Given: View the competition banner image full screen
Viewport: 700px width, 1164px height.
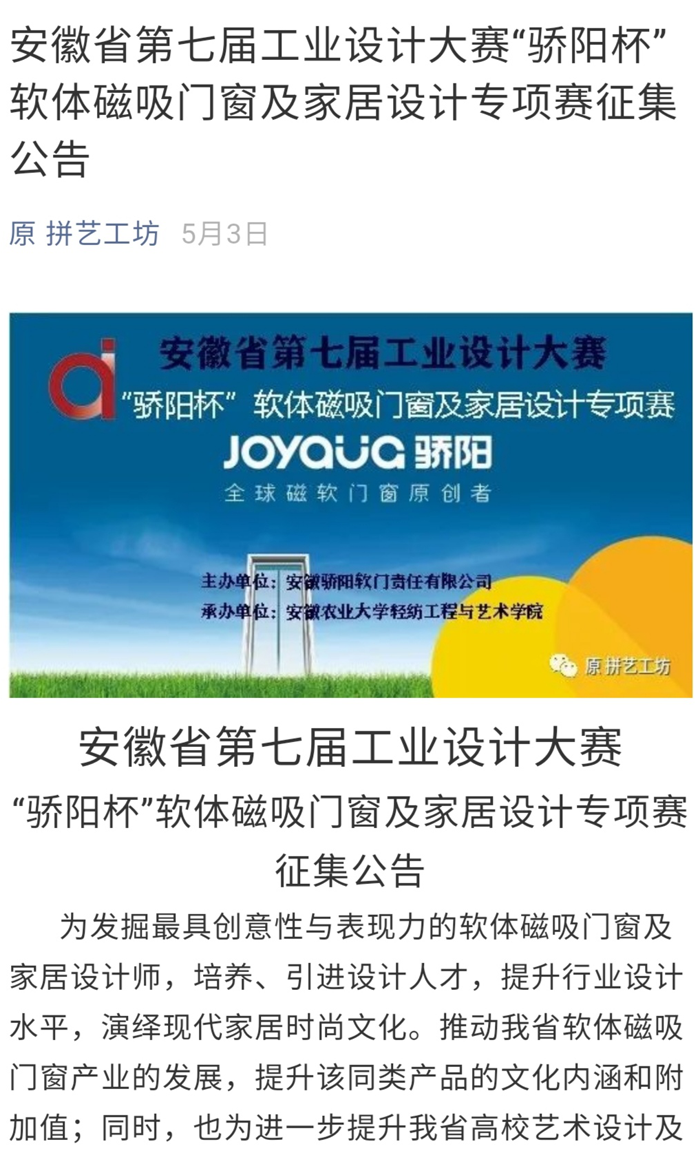Looking at the screenshot, I should [x=350, y=505].
